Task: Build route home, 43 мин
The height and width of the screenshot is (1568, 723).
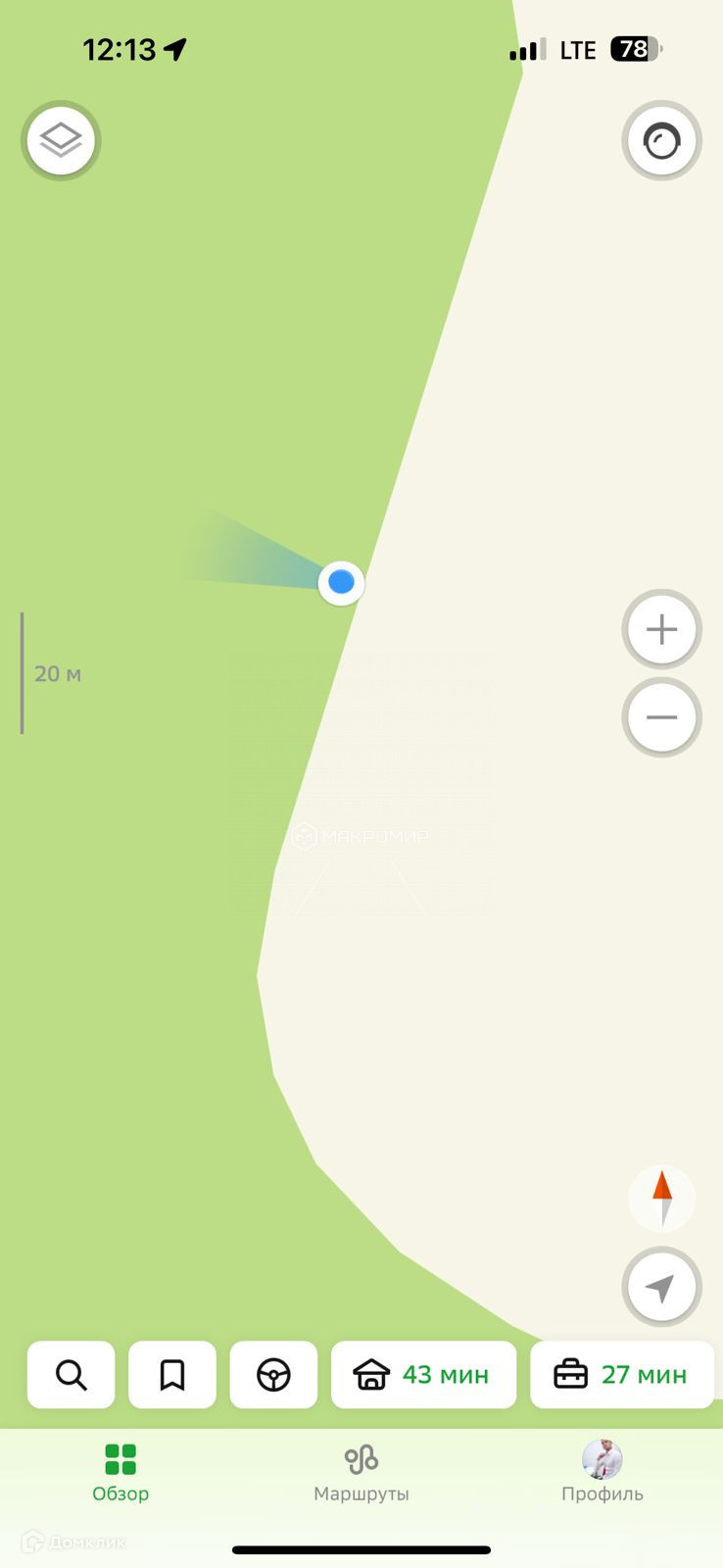Action: tap(423, 1375)
